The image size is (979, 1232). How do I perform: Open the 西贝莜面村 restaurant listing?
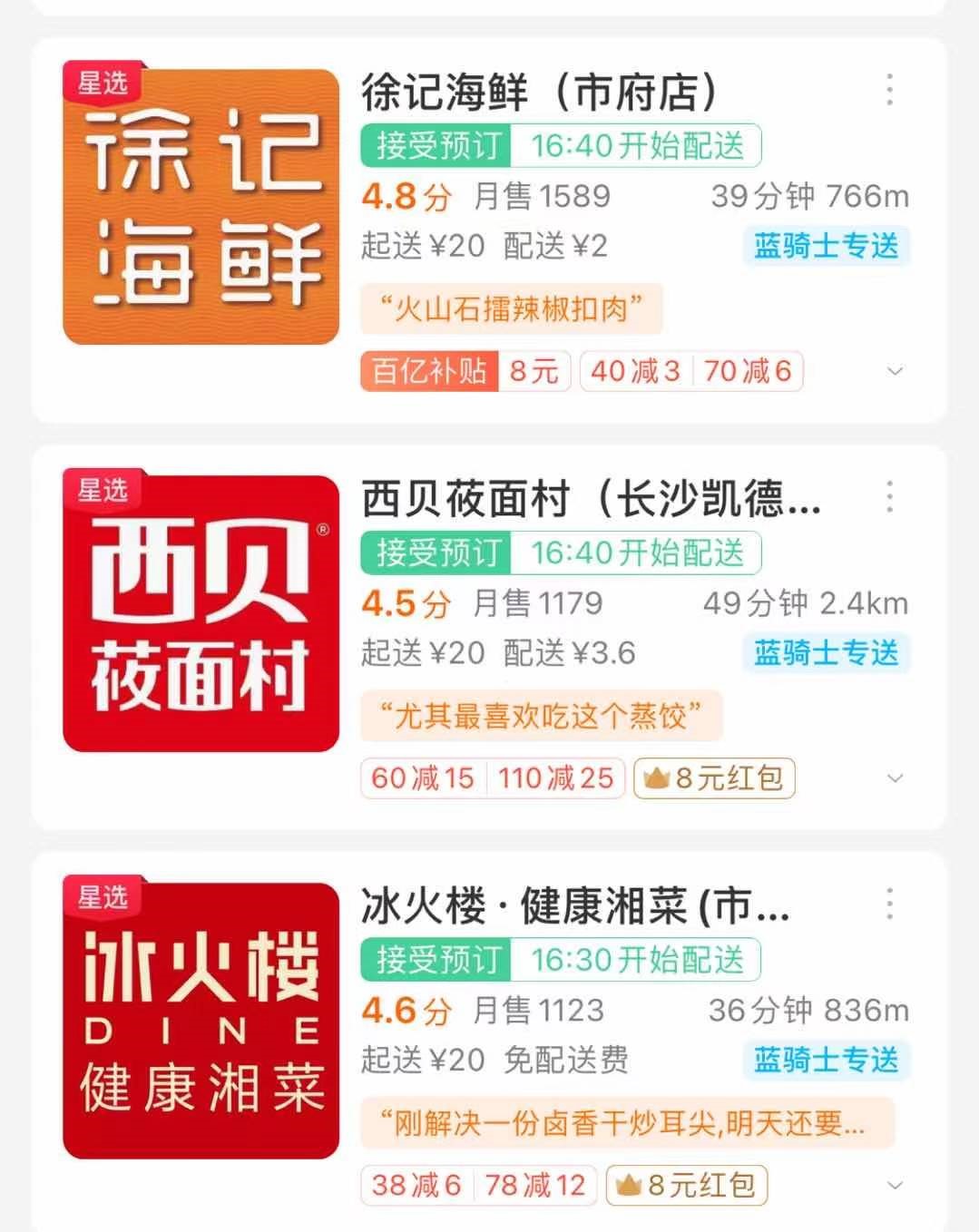coord(590,500)
